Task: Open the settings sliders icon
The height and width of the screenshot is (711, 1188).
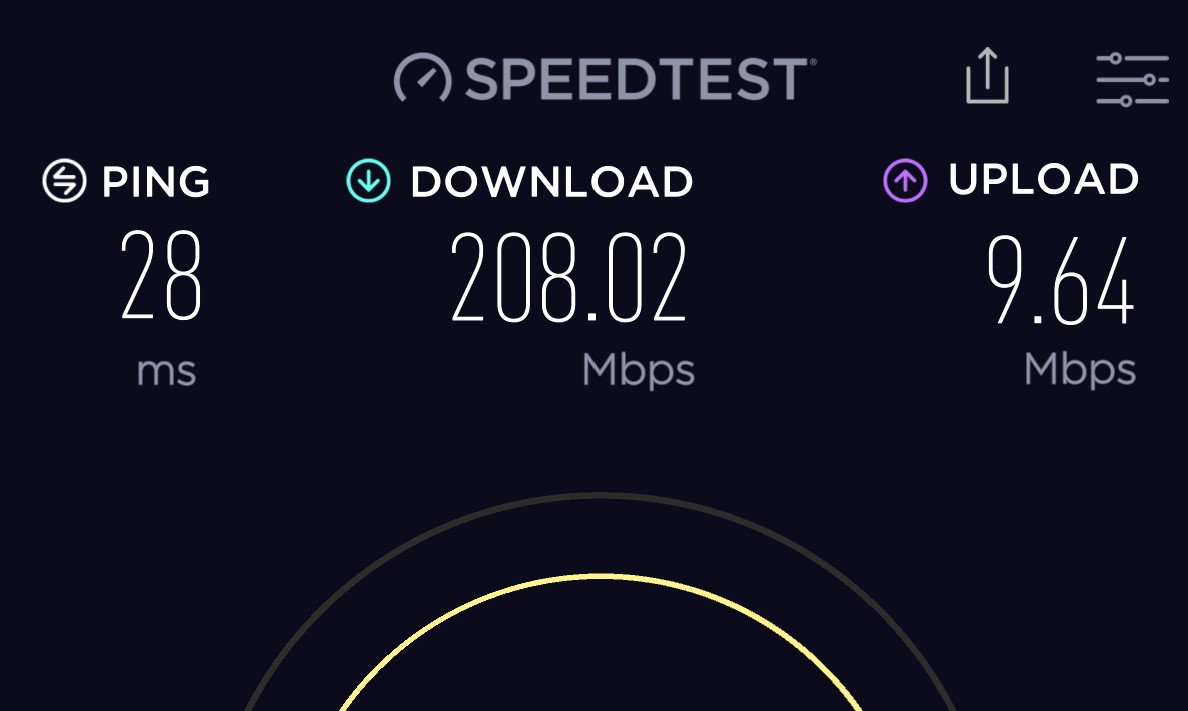Action: tap(1132, 79)
